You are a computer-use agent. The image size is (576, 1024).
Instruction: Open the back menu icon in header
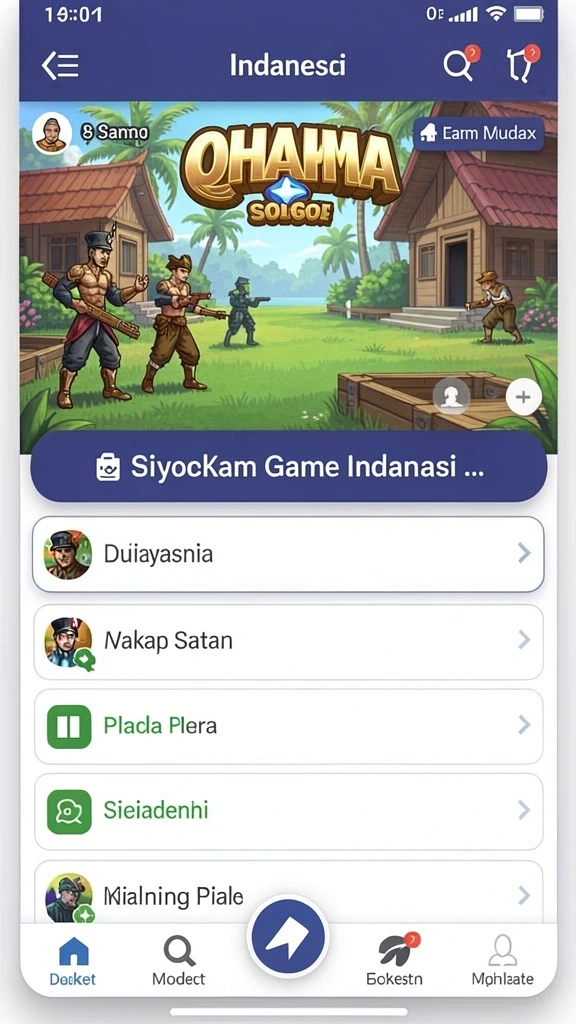point(60,65)
